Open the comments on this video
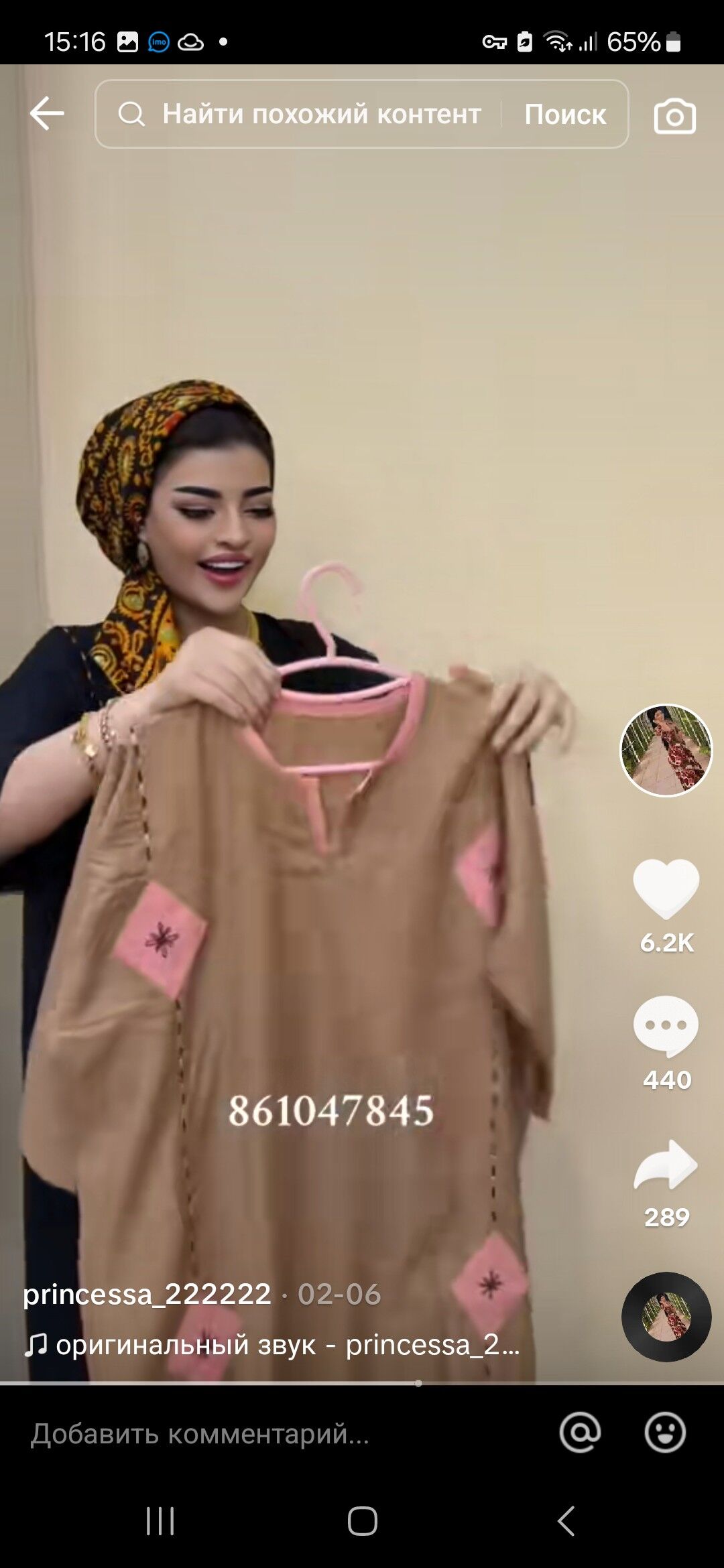The image size is (724, 1568). 666,1025
